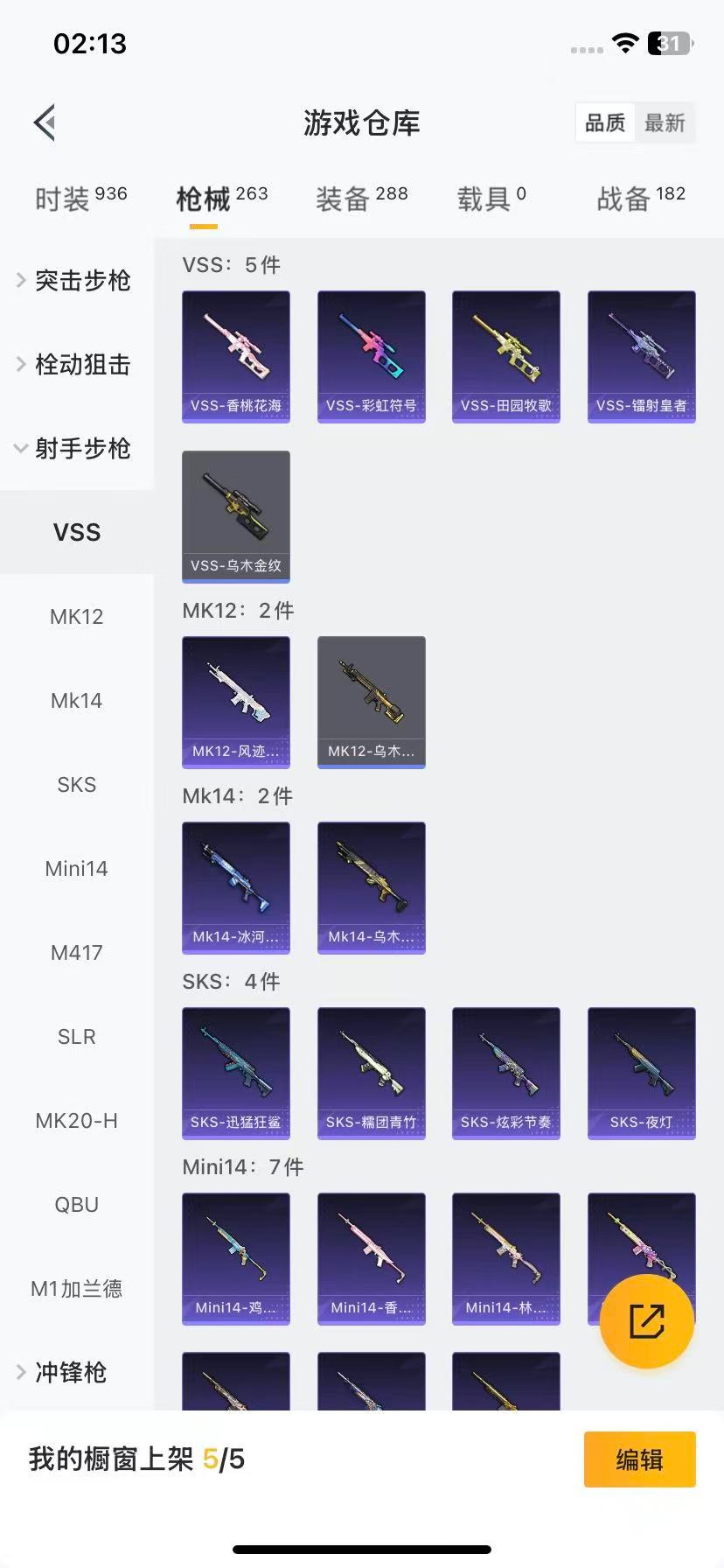Select M417 in the side list

pyautogui.click(x=77, y=952)
